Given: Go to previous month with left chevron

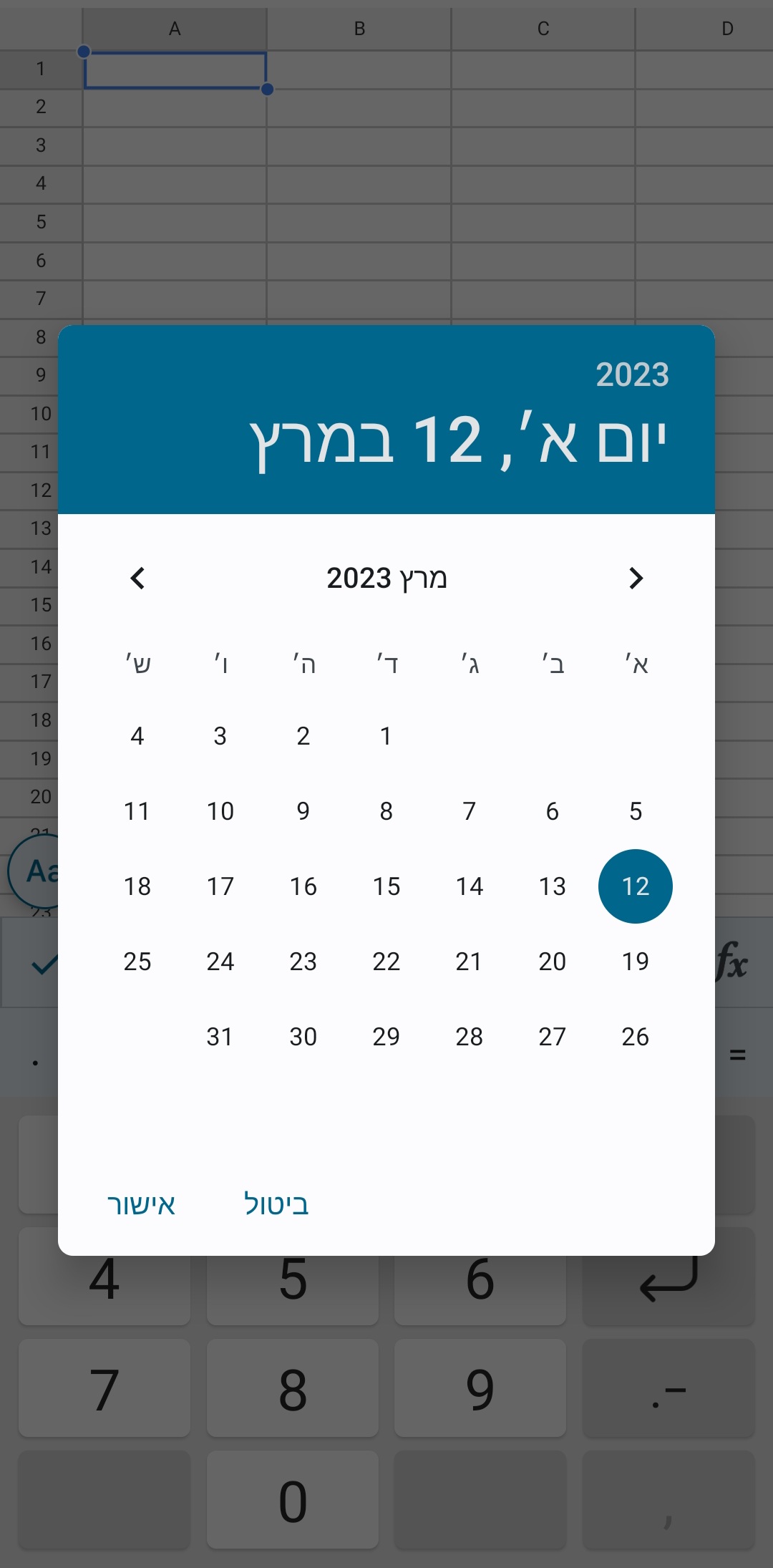Looking at the screenshot, I should pos(137,579).
